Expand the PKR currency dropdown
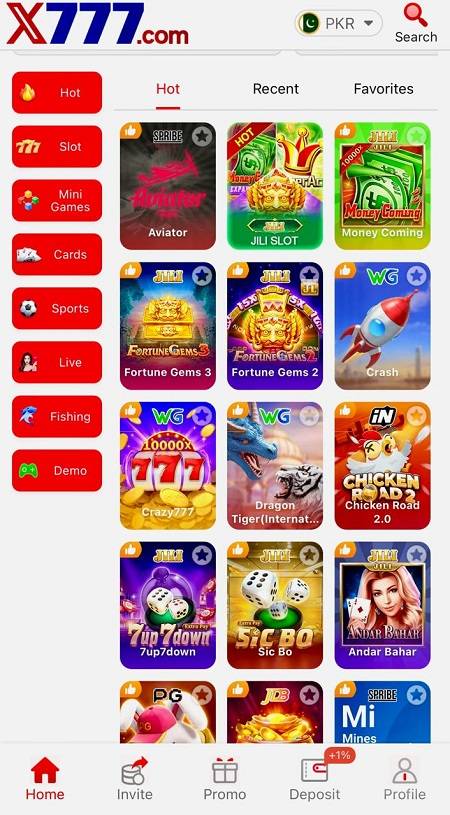The height and width of the screenshot is (815, 450). click(x=339, y=23)
